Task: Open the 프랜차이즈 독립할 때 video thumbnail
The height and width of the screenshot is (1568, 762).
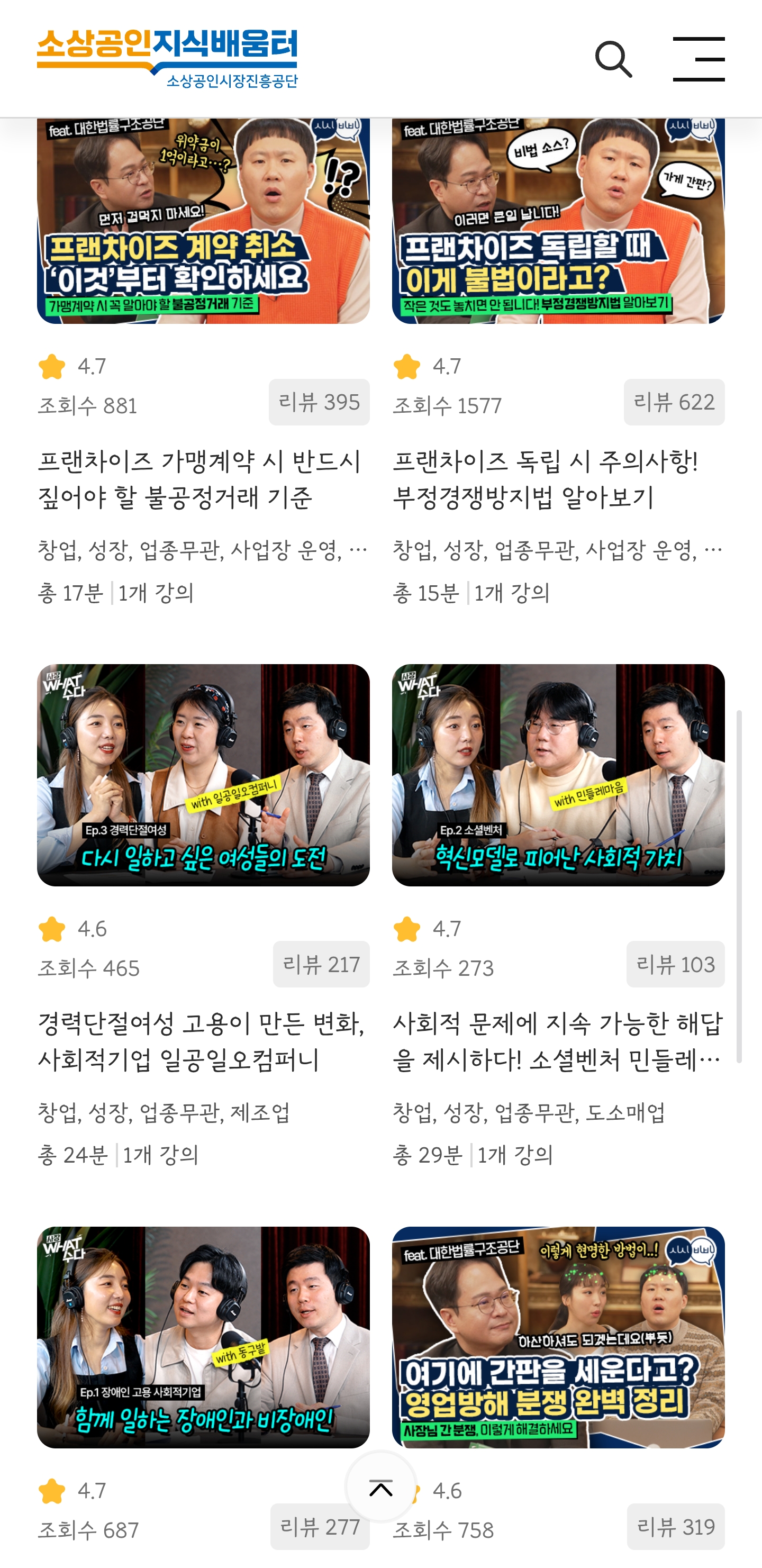Action: point(558,220)
